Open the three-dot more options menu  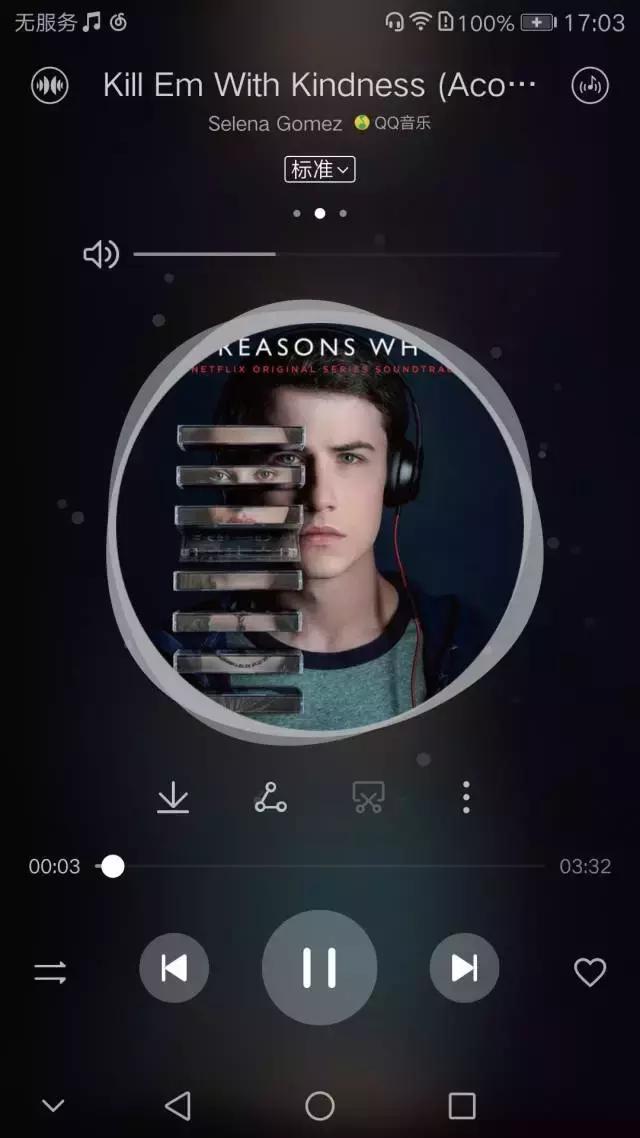466,797
